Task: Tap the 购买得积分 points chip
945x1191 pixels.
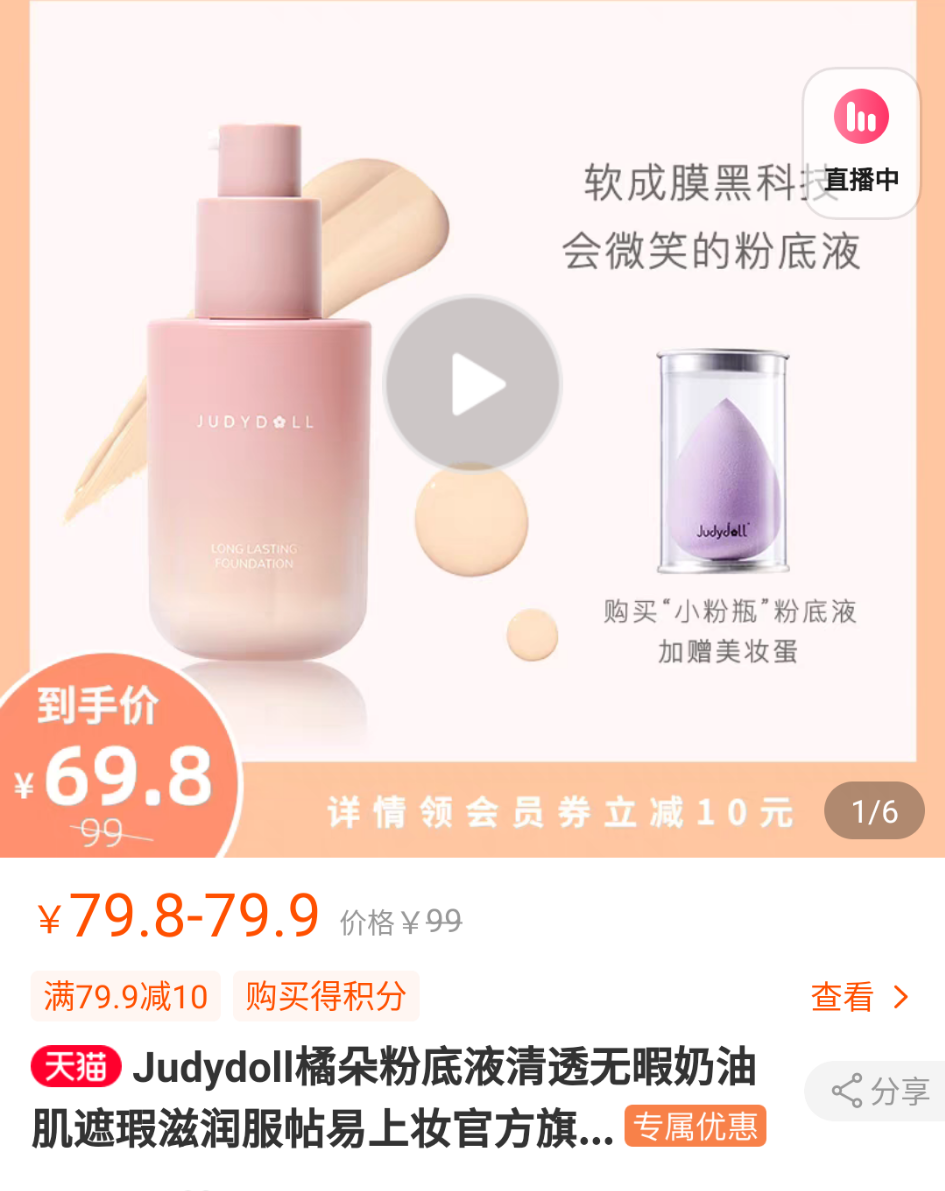Action: coord(326,997)
